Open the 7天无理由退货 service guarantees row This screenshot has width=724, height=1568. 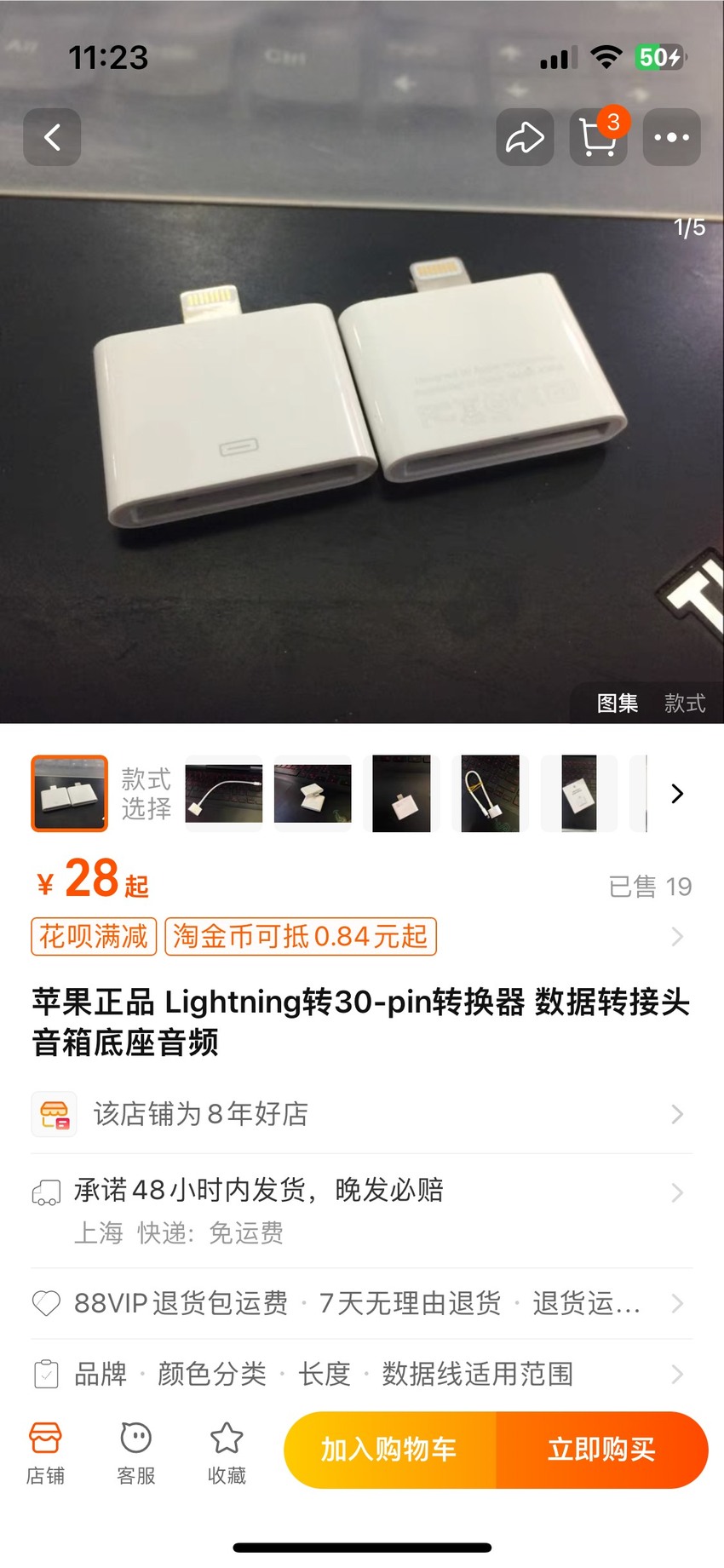pyautogui.click(x=362, y=1303)
